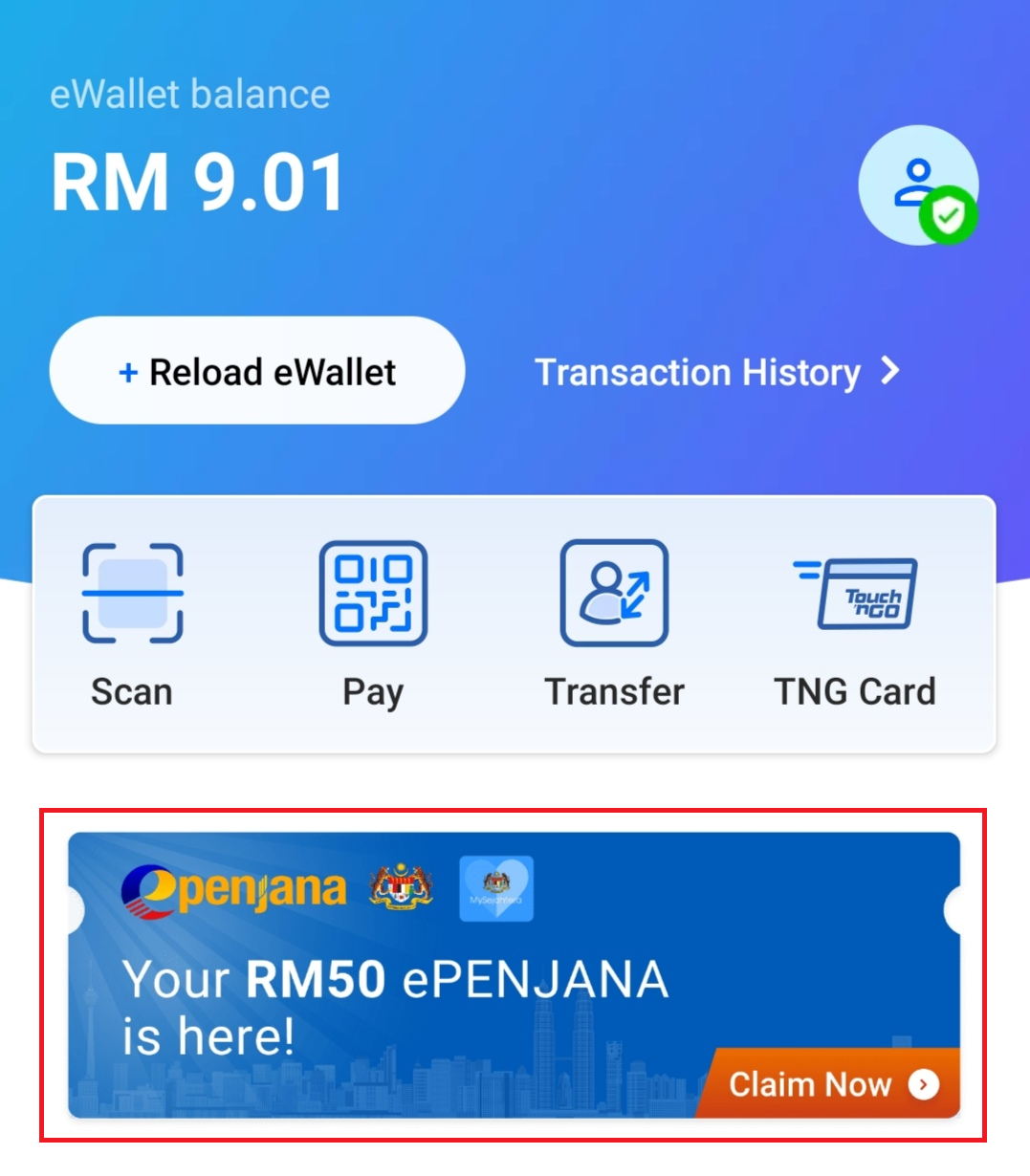
Task: Open Transaction History
Action: [x=716, y=372]
